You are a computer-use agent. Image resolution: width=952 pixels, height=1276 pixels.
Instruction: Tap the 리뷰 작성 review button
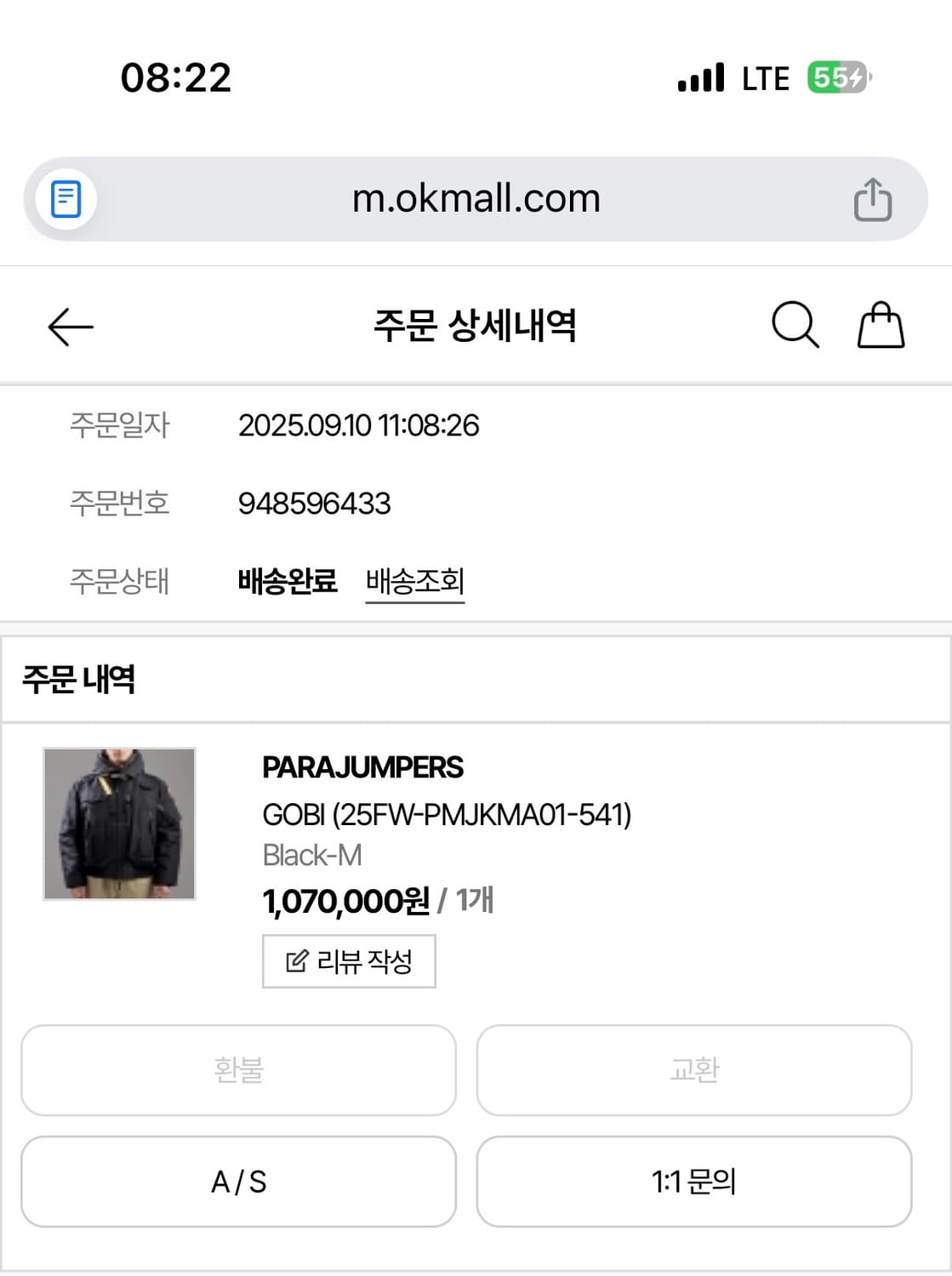349,960
